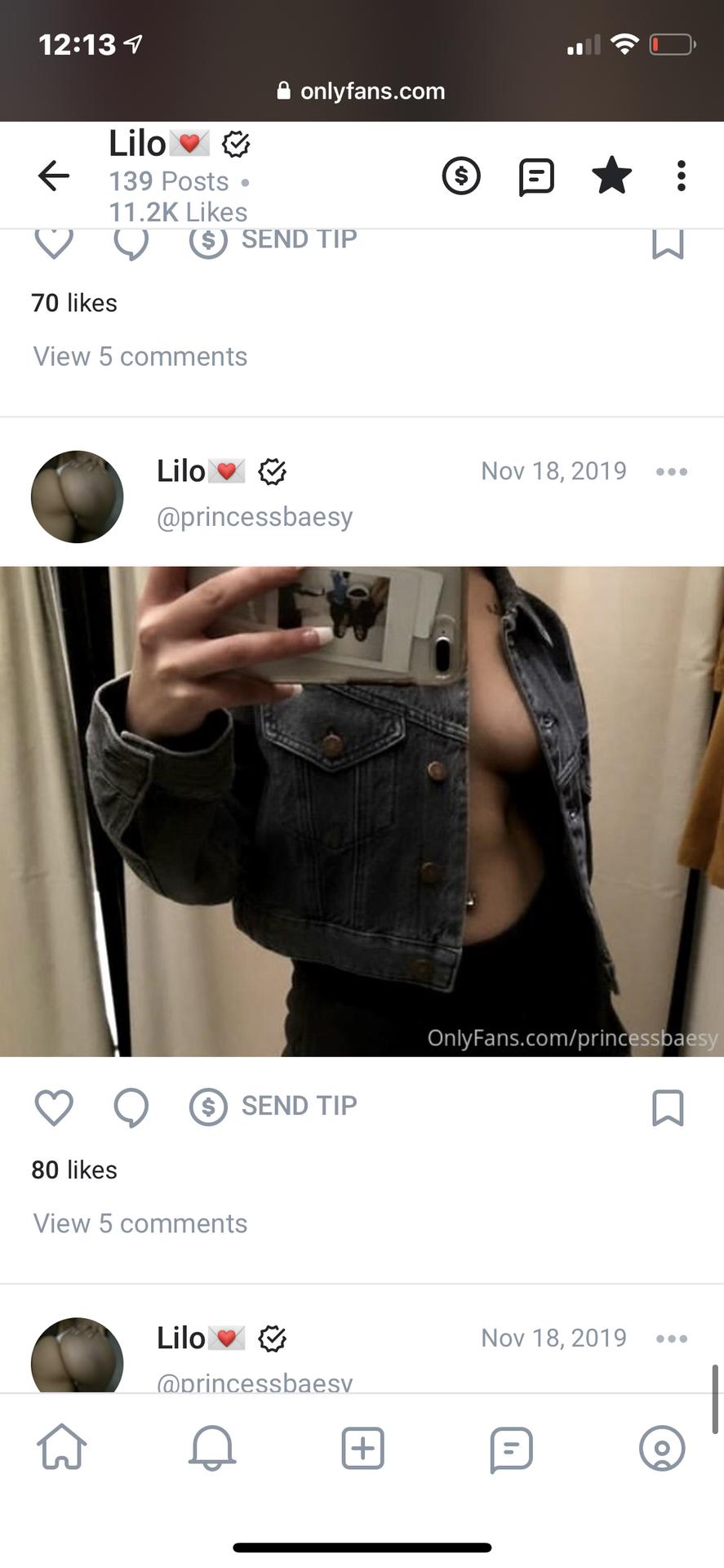Like the post with 80 likes
Image resolution: width=724 pixels, height=1568 pixels.
(54, 1107)
